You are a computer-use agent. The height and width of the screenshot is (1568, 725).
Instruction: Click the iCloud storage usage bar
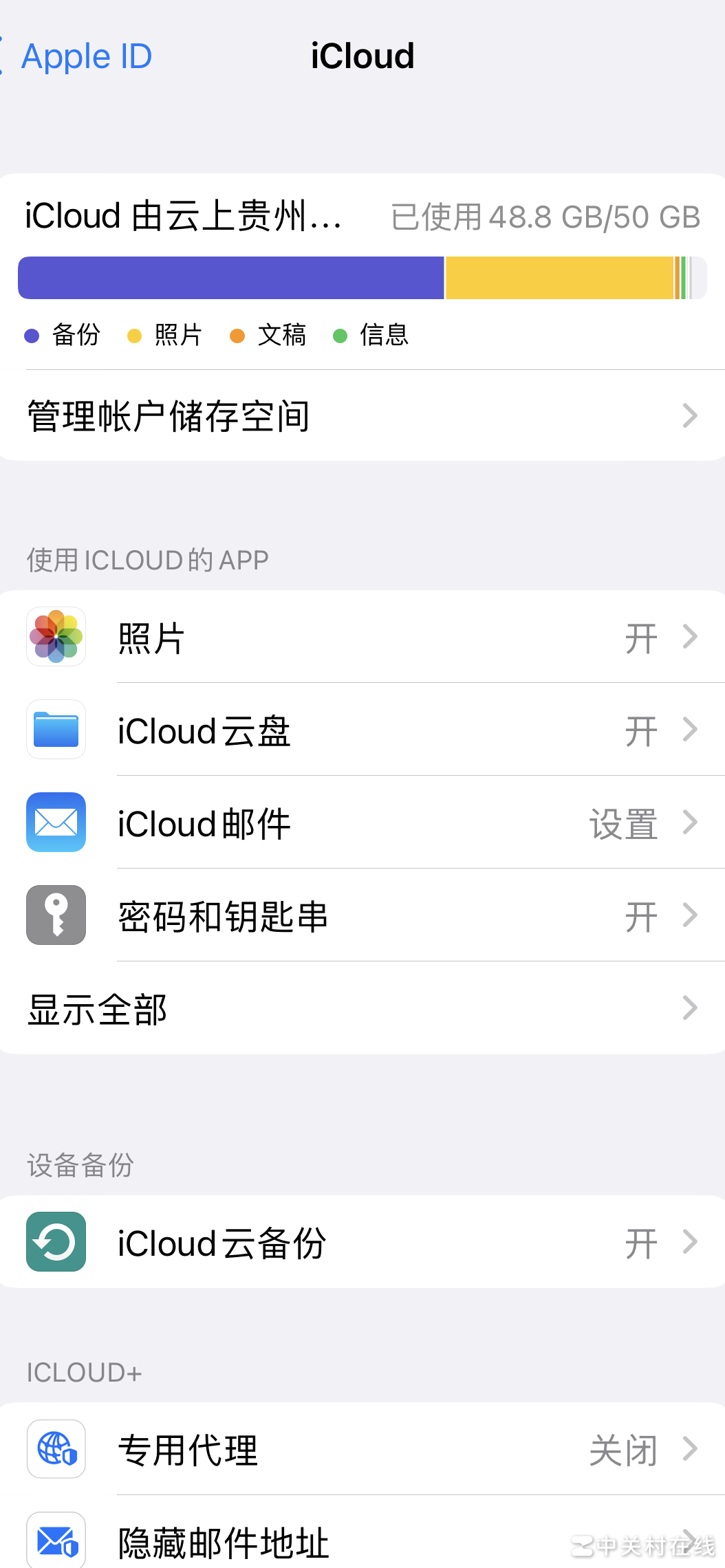point(362,277)
